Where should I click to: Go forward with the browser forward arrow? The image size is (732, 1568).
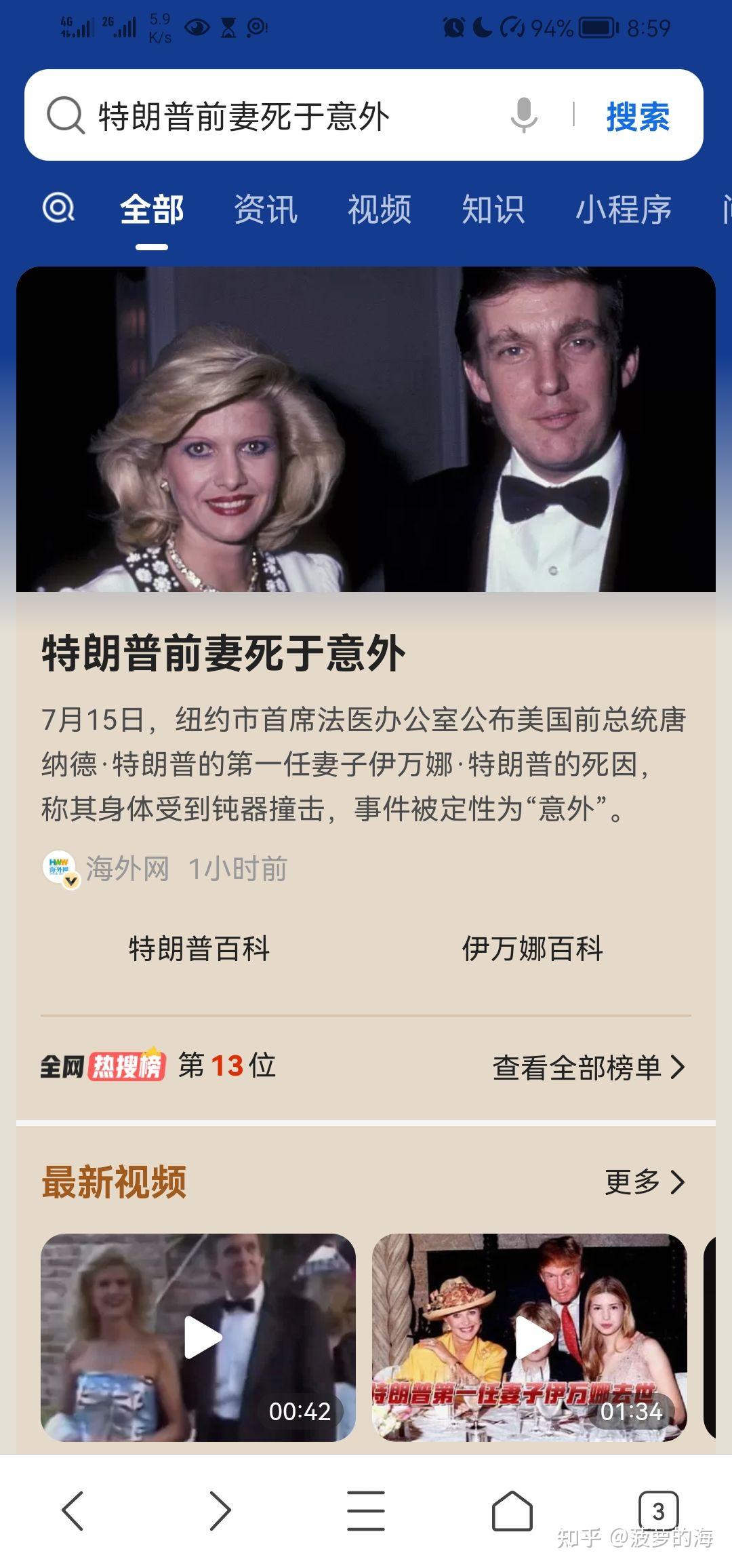tap(220, 1510)
